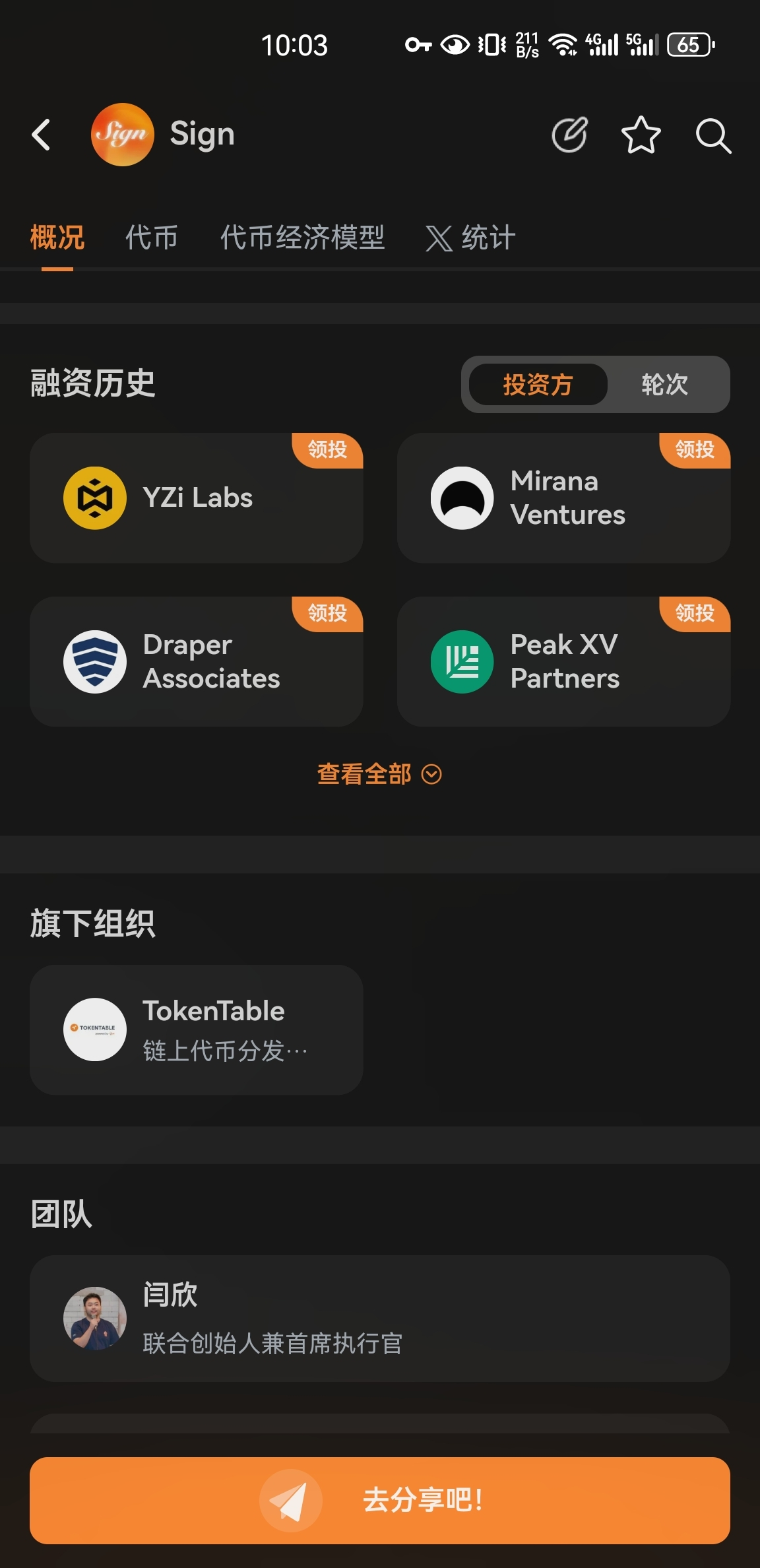Open the X 统计 tab
The image size is (760, 1568).
click(470, 238)
